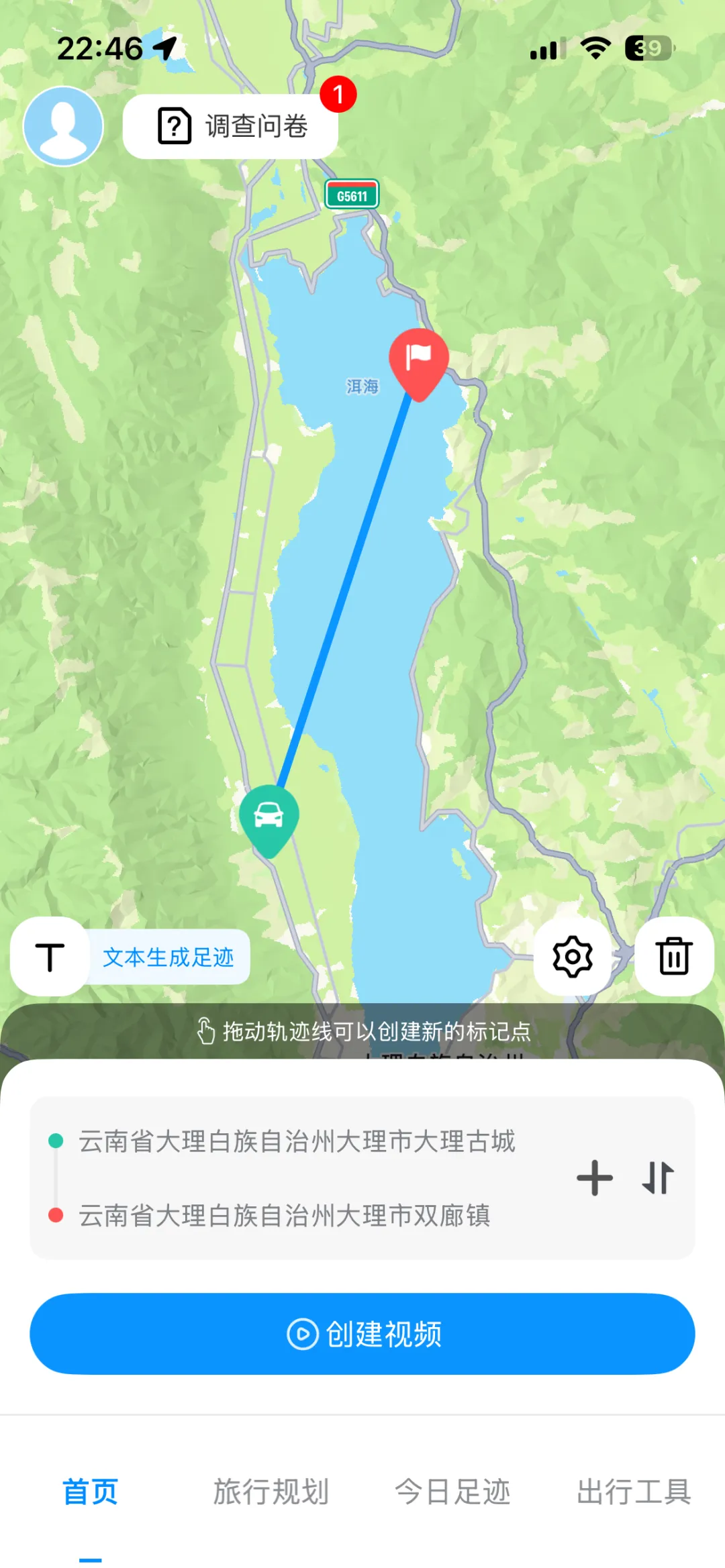Switch to 旅行规划 tab

pos(271,1492)
